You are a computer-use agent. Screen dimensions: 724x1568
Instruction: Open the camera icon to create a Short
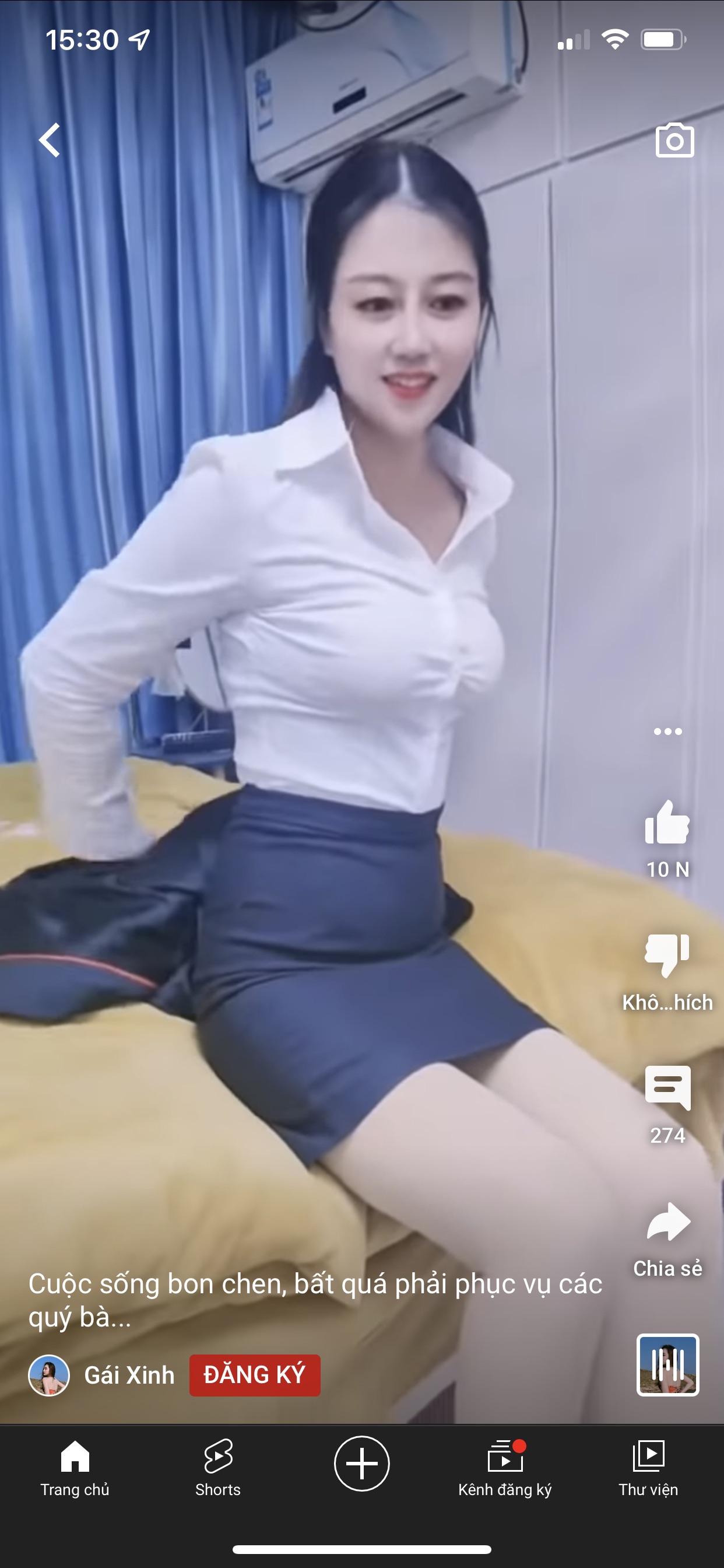click(x=674, y=141)
